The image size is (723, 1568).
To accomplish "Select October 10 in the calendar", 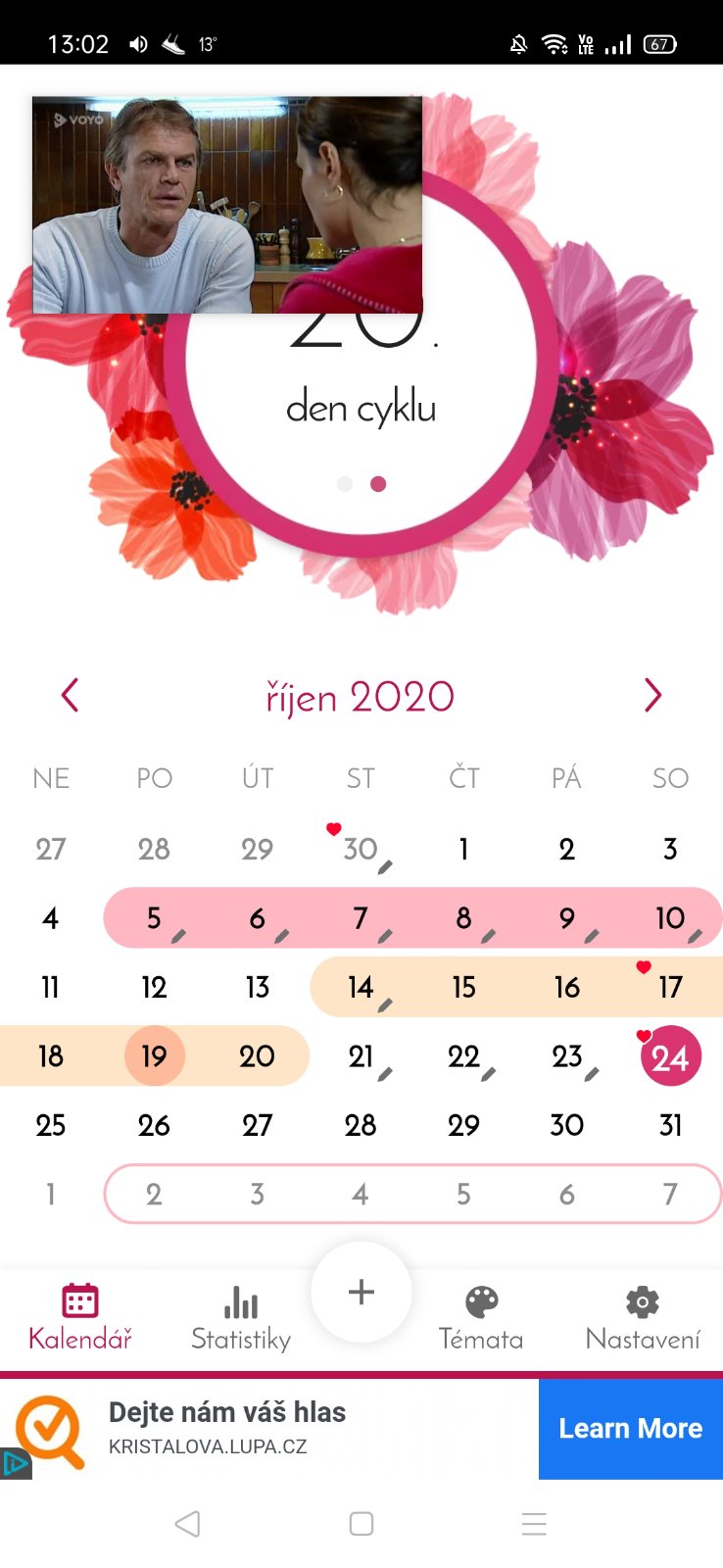I will tap(670, 918).
